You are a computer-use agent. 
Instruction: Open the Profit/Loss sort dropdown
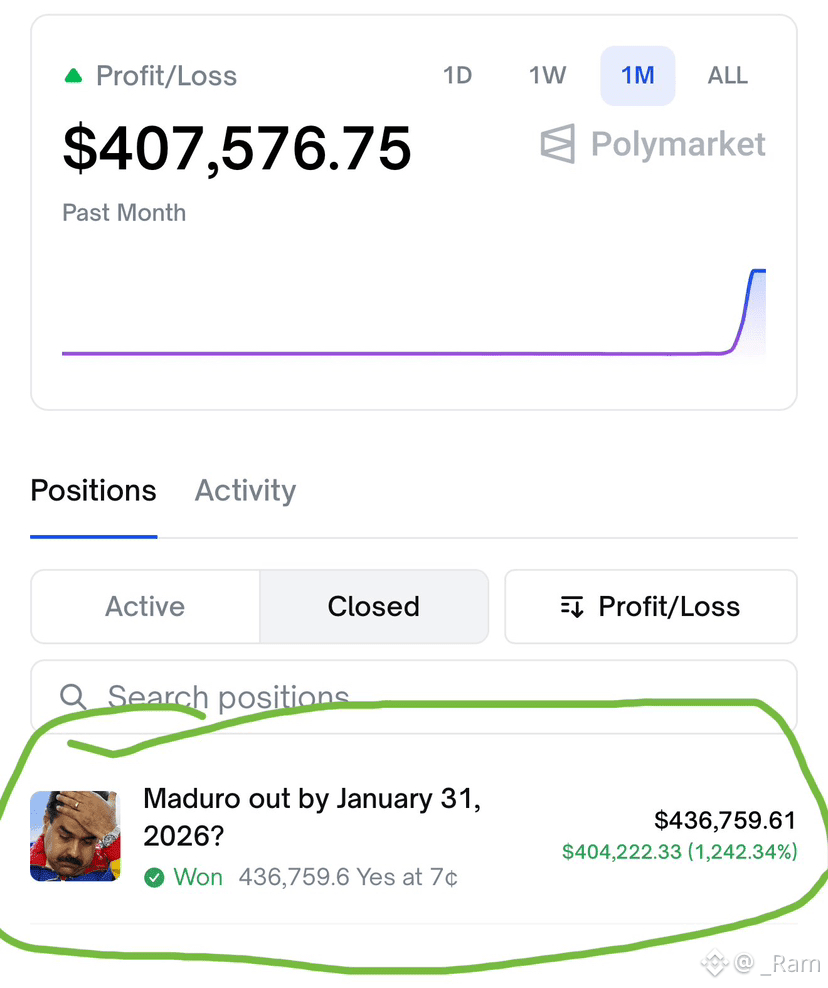(x=650, y=607)
